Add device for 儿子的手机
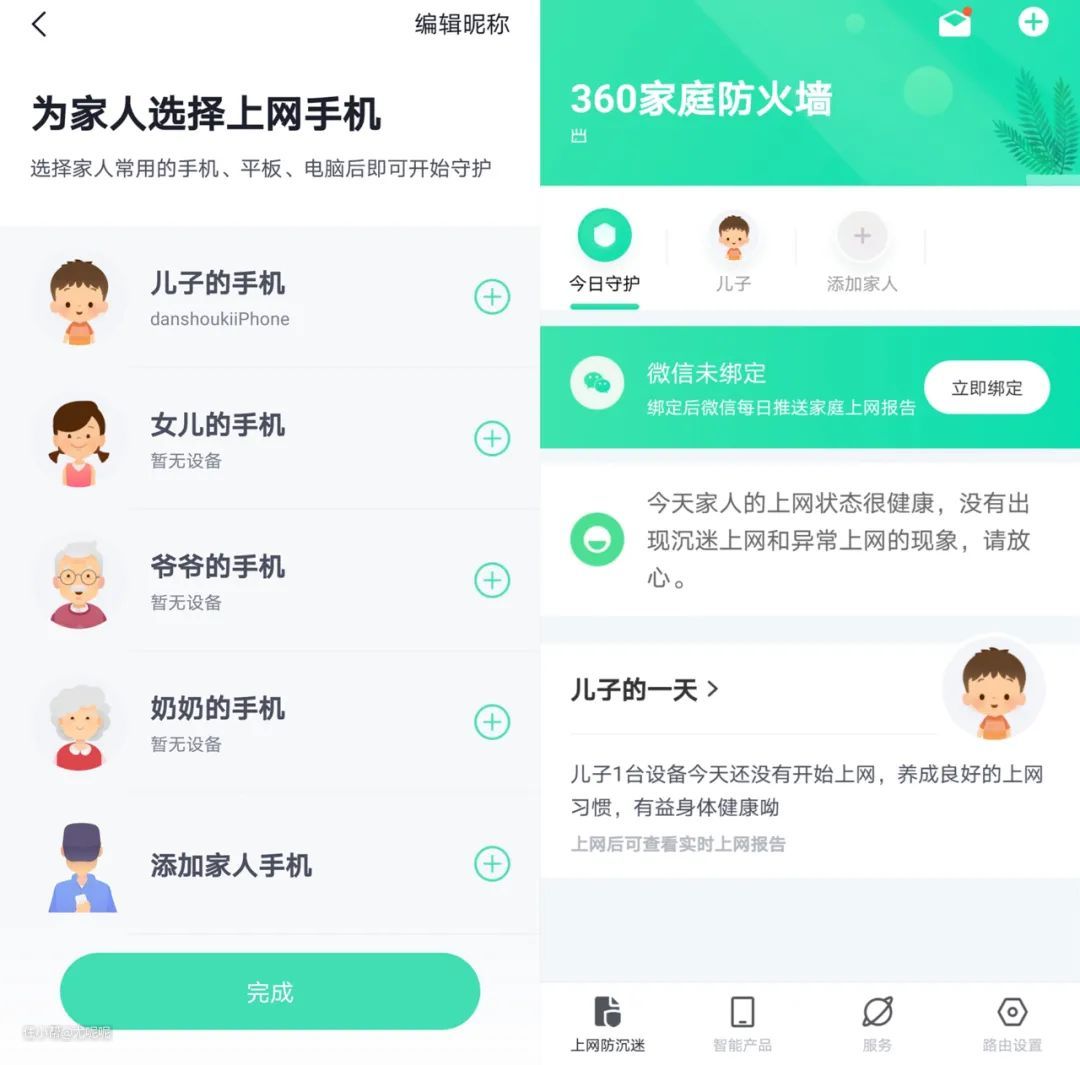The width and height of the screenshot is (1080, 1065). click(x=491, y=297)
